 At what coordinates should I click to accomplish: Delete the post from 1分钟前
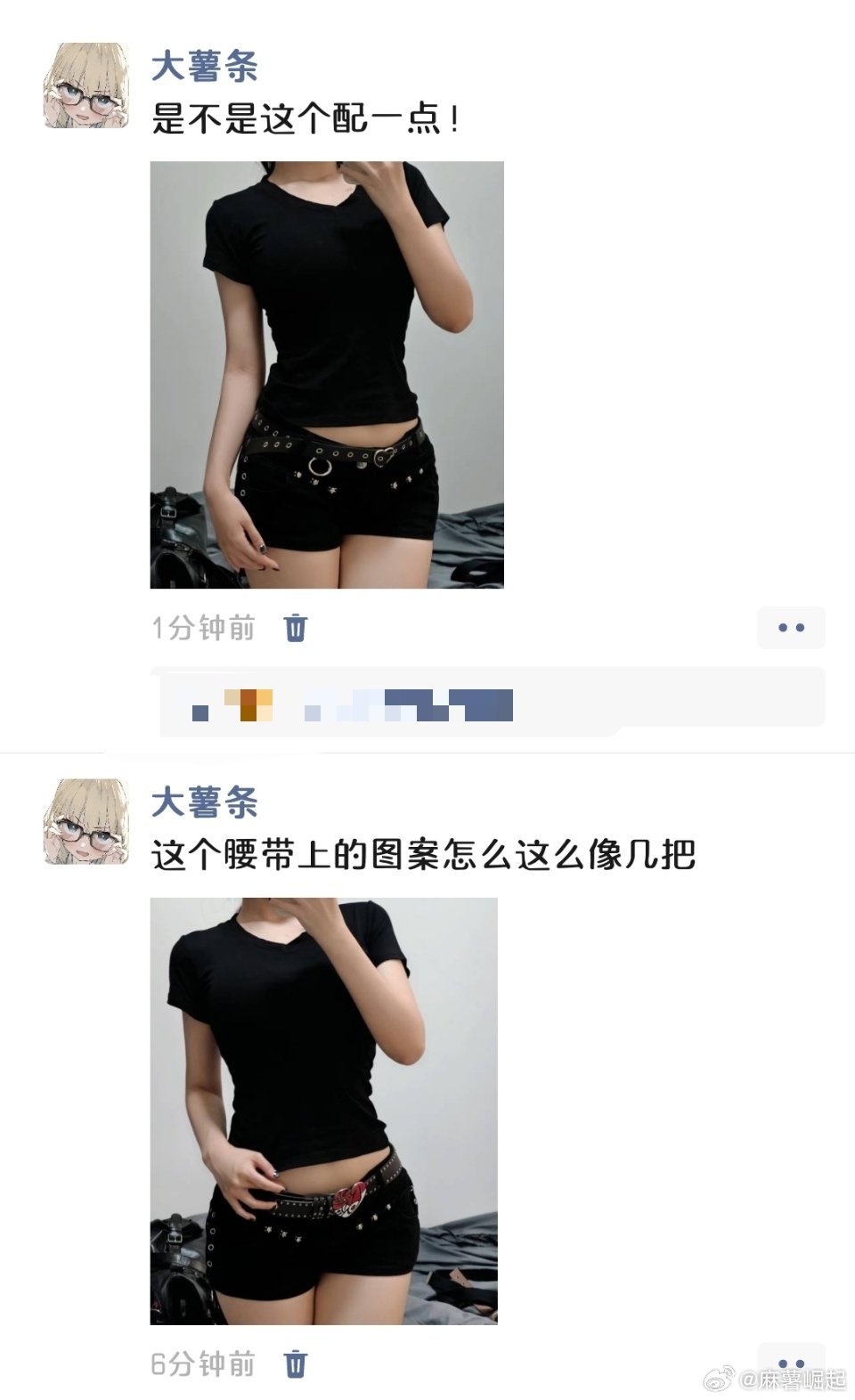pos(295,628)
